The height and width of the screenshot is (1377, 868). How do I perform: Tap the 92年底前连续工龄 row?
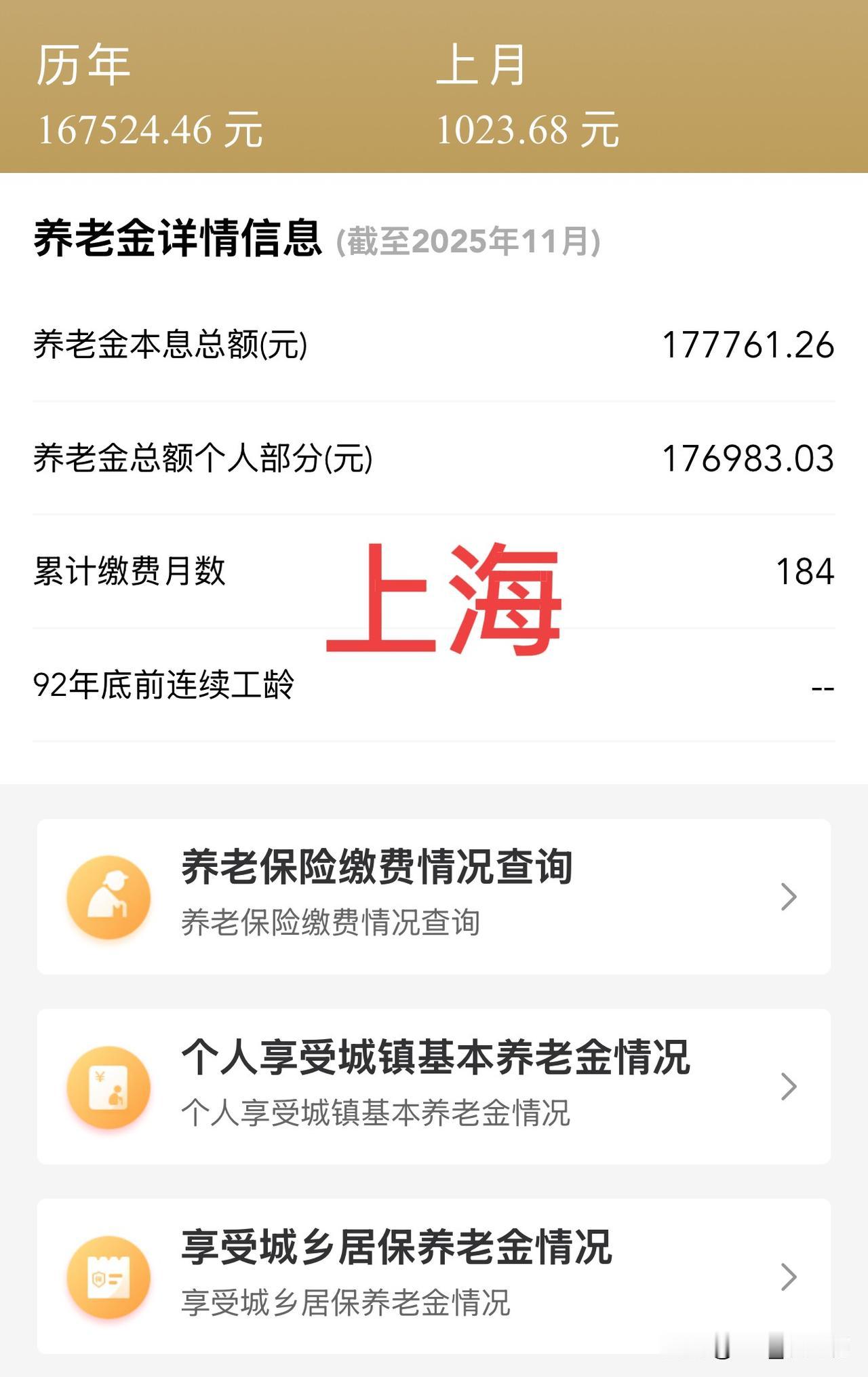434,686
